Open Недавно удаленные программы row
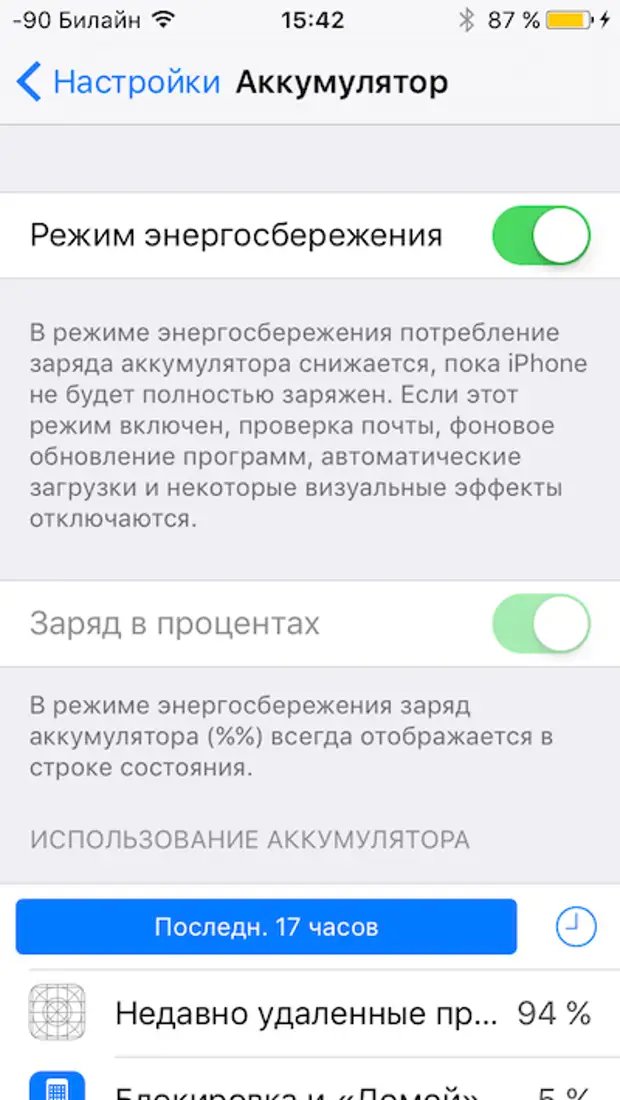This screenshot has height=1100, width=620. click(x=310, y=1013)
